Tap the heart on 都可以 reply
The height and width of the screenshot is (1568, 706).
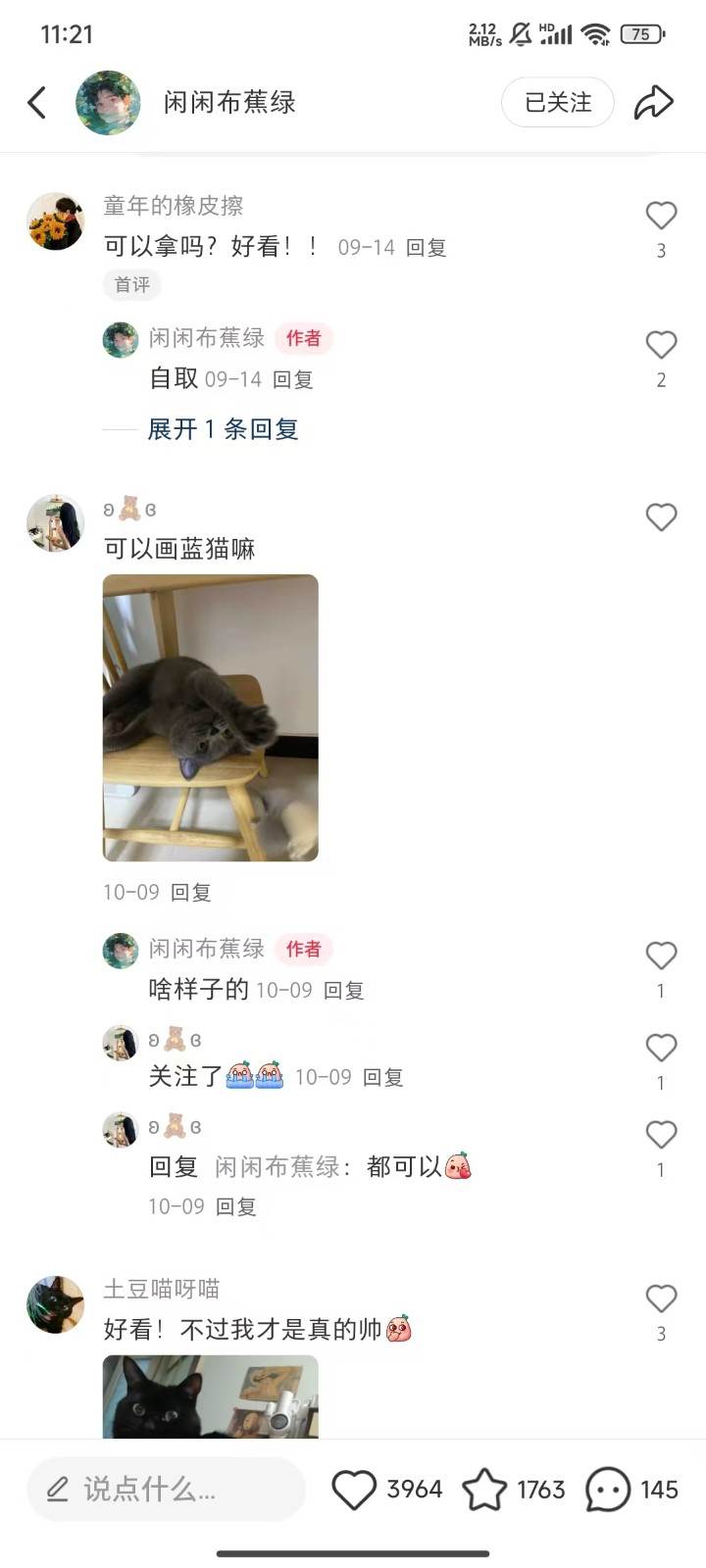(661, 1135)
